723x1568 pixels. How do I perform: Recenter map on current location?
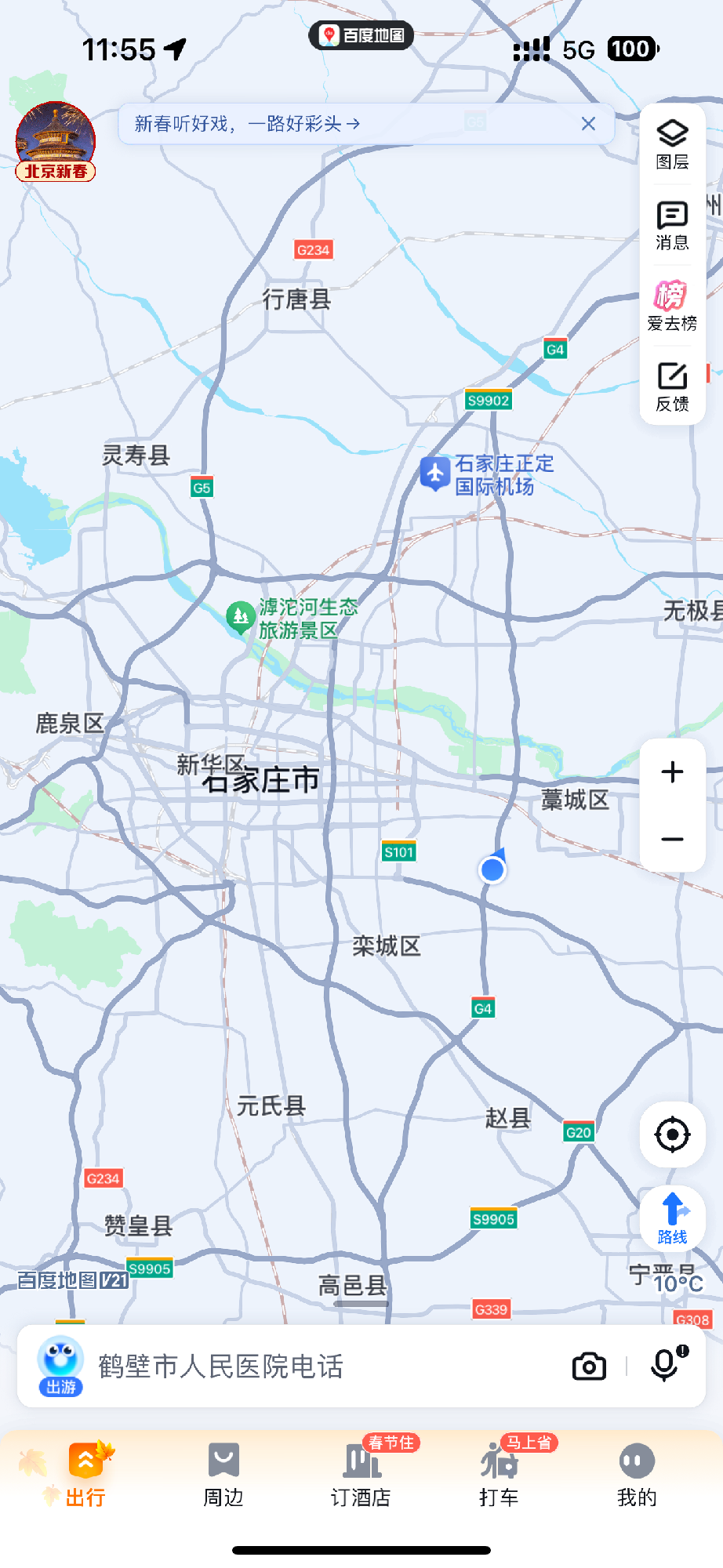pyautogui.click(x=672, y=1134)
